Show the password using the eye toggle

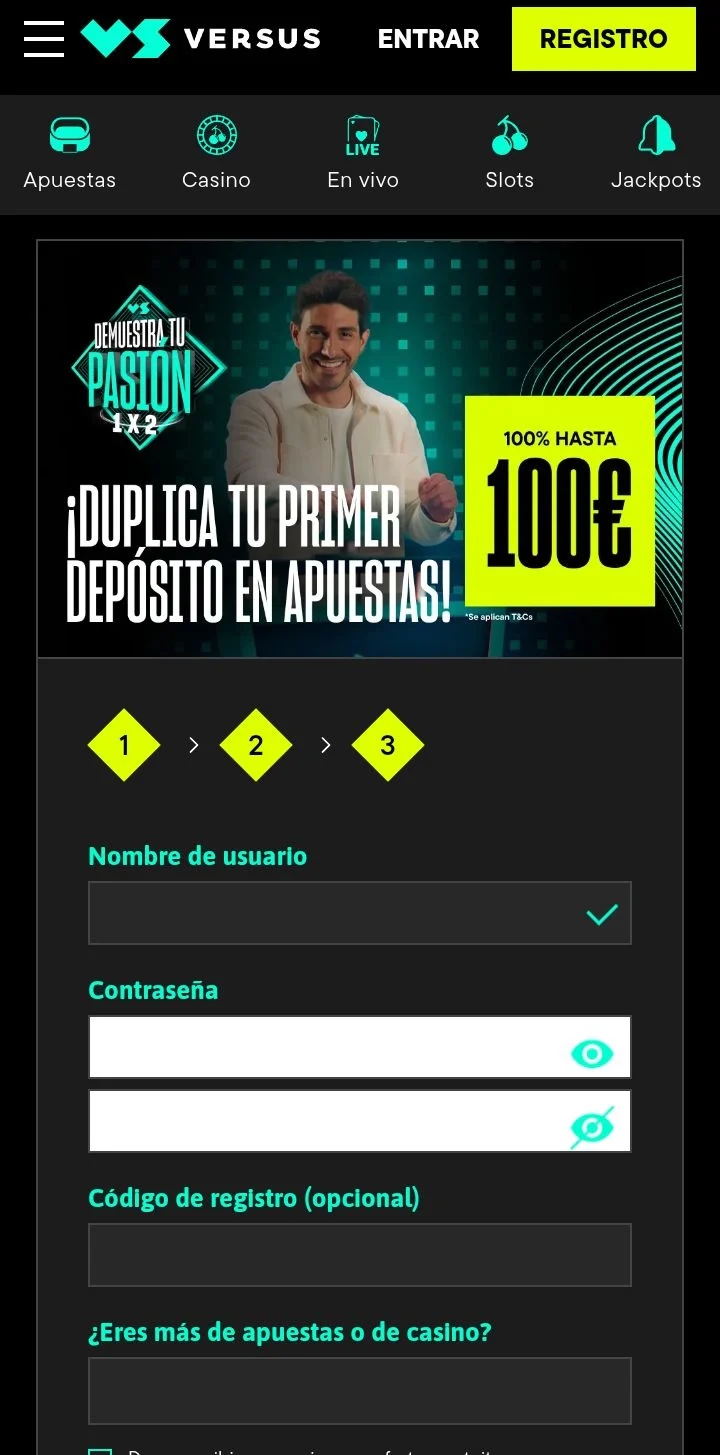pos(594,1052)
